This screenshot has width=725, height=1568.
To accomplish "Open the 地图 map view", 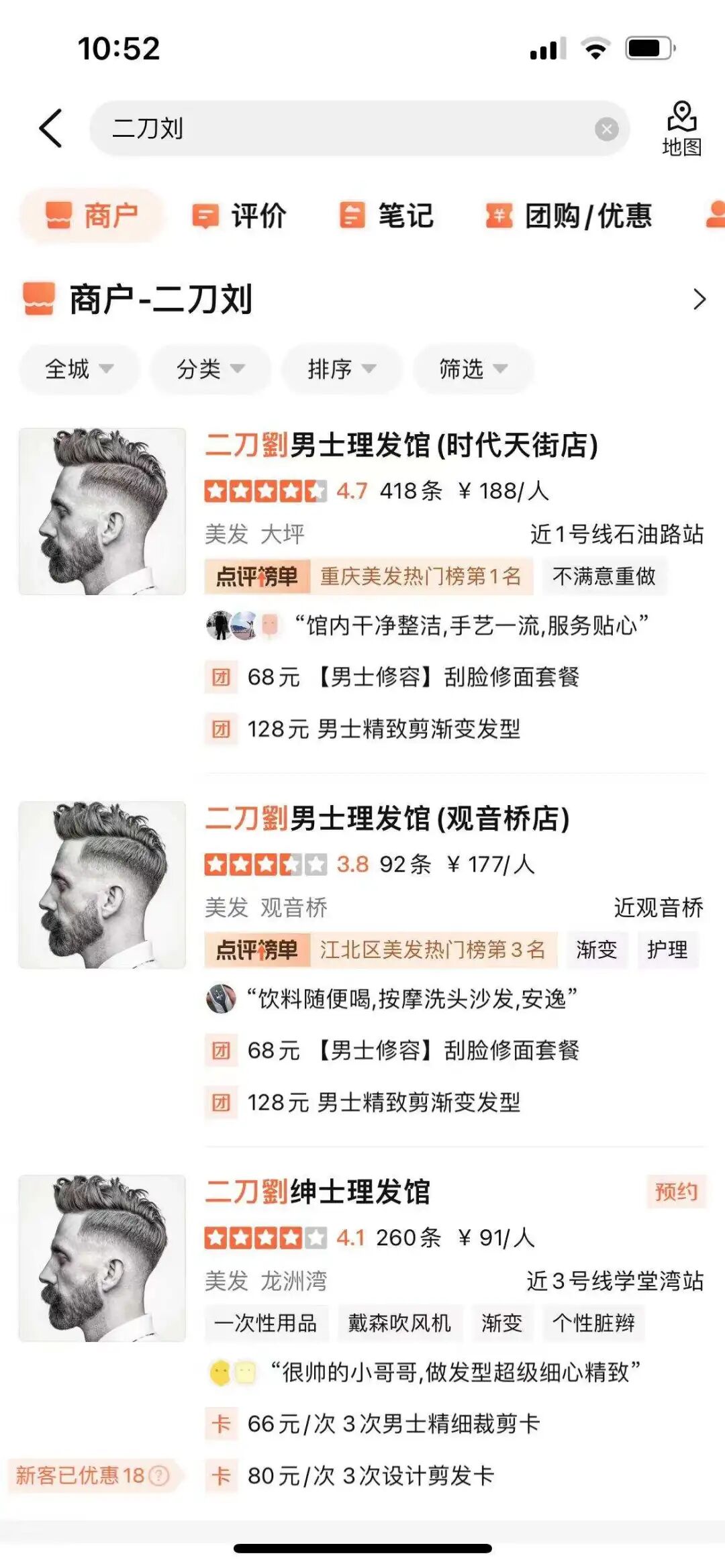I will click(x=681, y=129).
